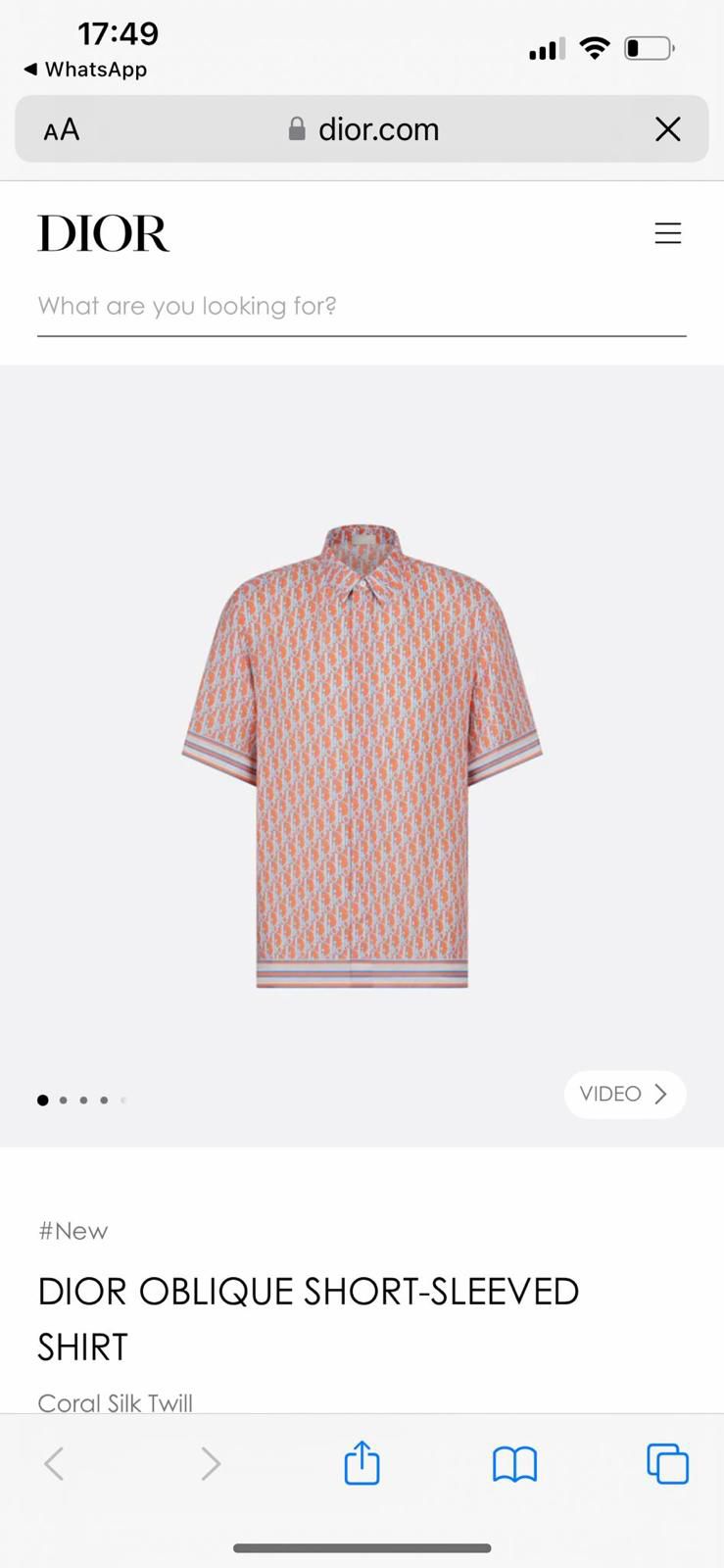
Task: Share this page
Action: [362, 1464]
